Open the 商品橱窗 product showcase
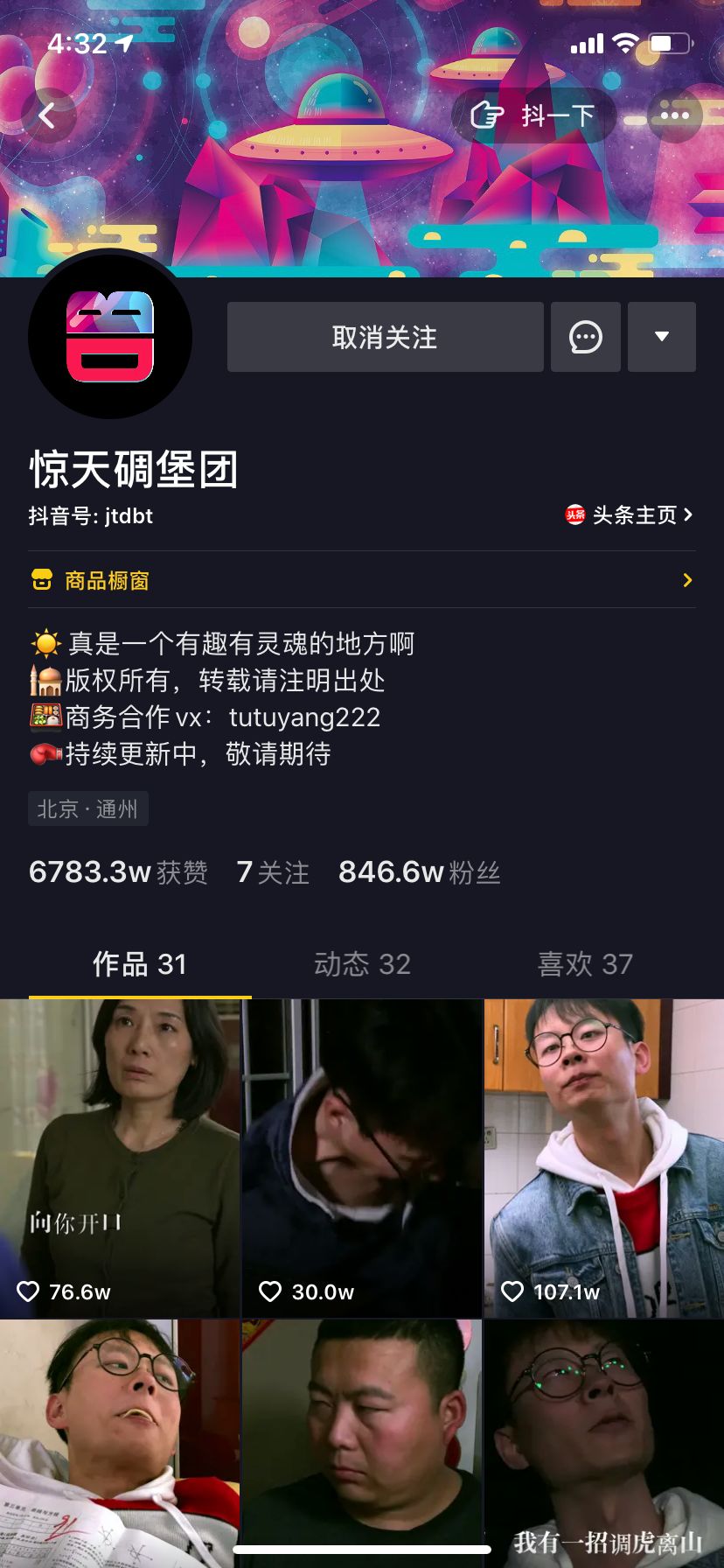This screenshot has width=724, height=1568. pyautogui.click(x=105, y=580)
